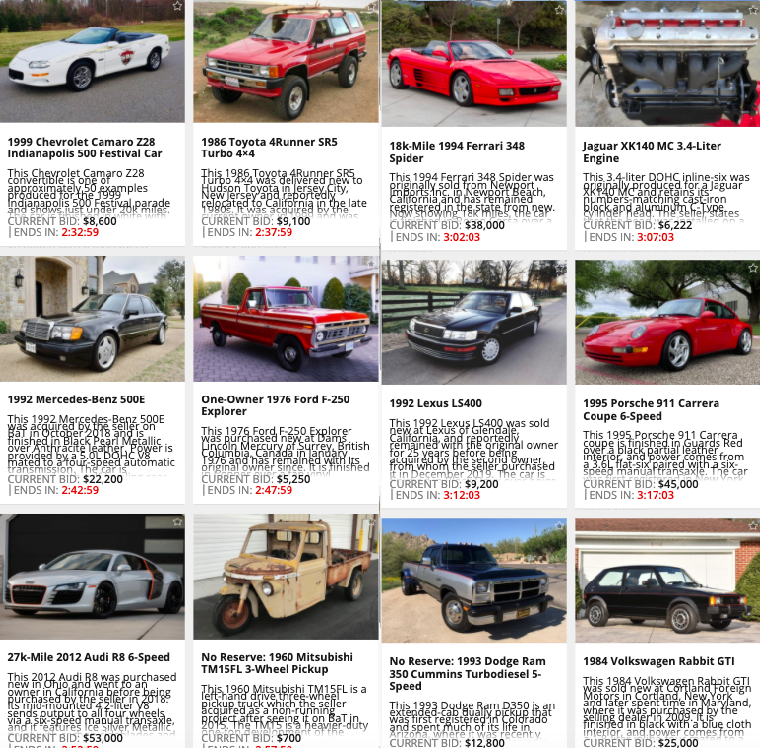Screen dimensions: 760x748
Task: View the 1984 Volkswagen Rabbit GTI auction
Action: point(658,661)
